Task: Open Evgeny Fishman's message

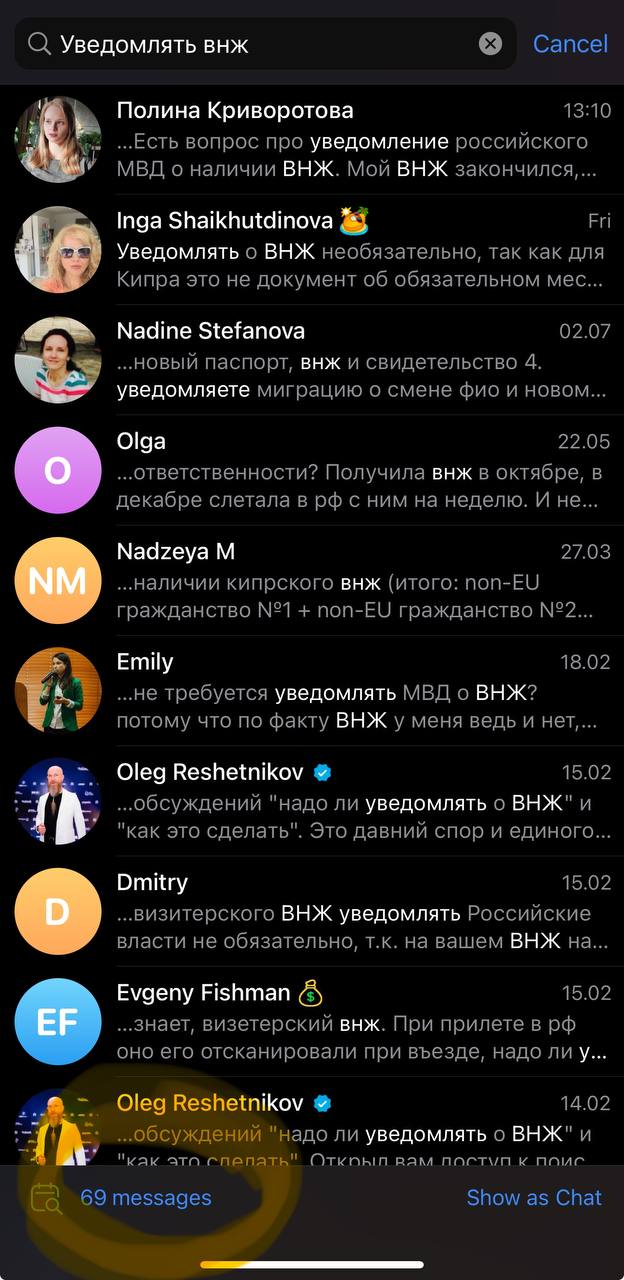Action: 360,1021
